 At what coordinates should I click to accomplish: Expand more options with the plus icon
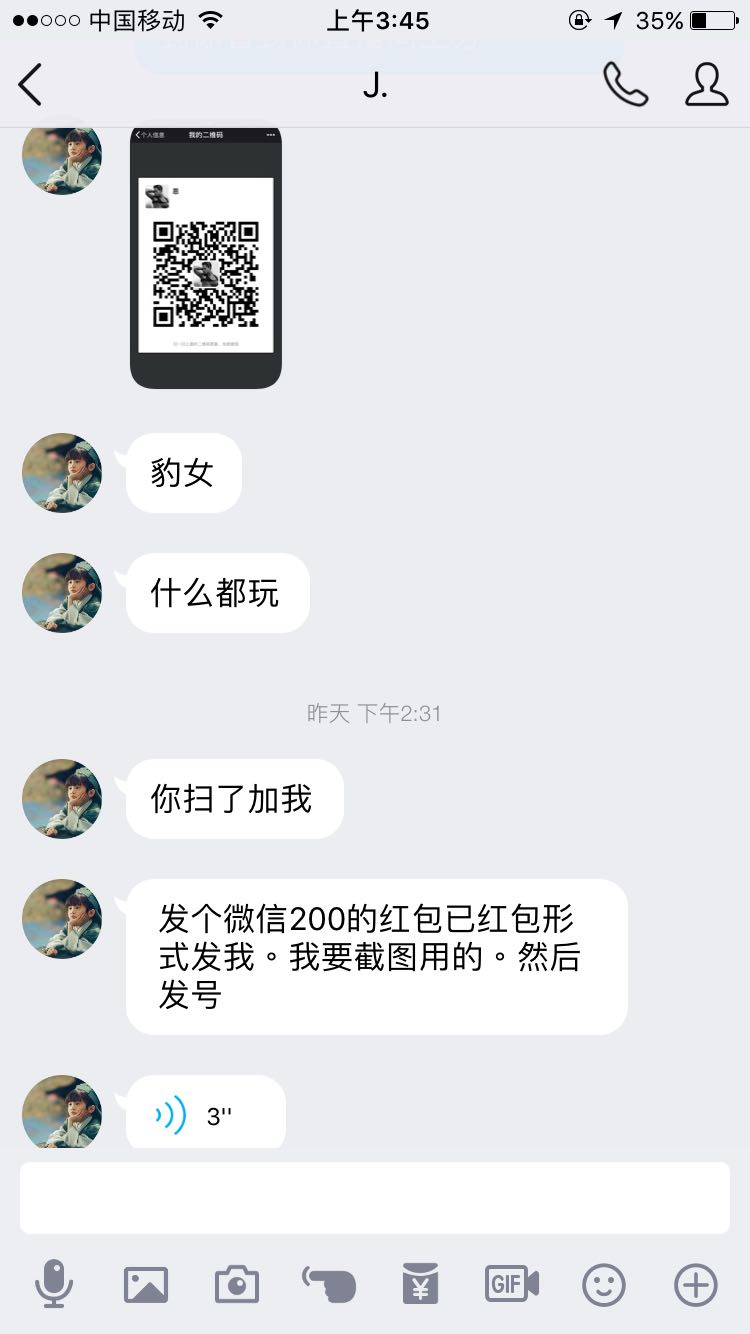click(x=696, y=1284)
